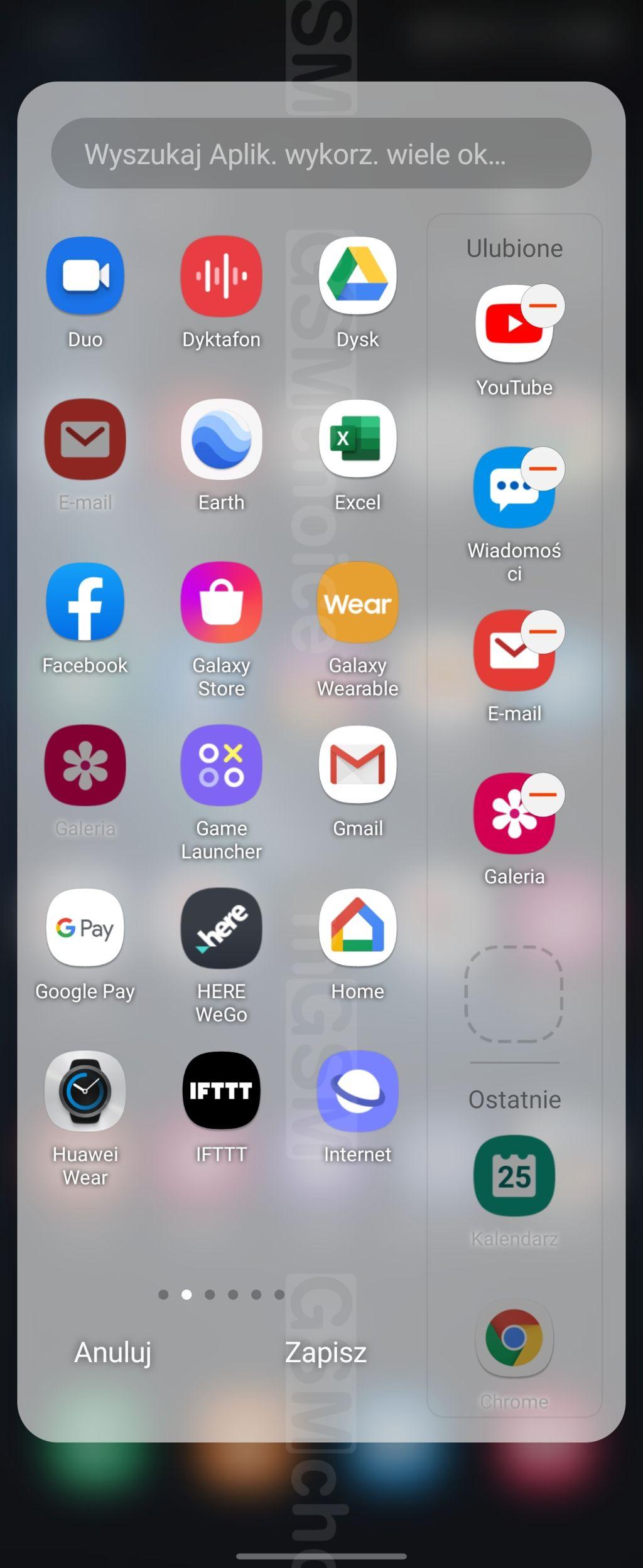Select the Duo app

coord(85,276)
